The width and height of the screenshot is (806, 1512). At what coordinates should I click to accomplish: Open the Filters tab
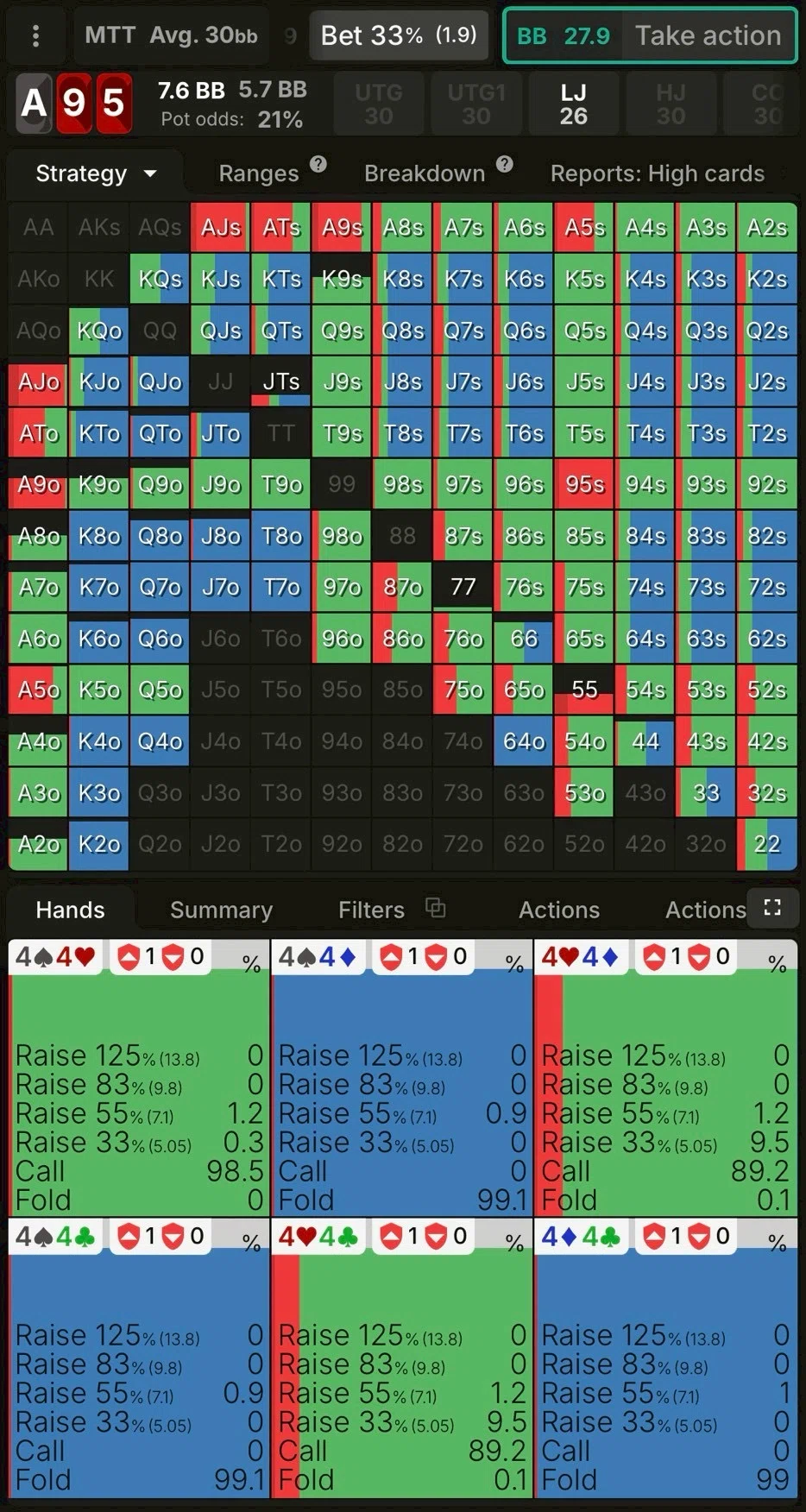pyautogui.click(x=372, y=910)
